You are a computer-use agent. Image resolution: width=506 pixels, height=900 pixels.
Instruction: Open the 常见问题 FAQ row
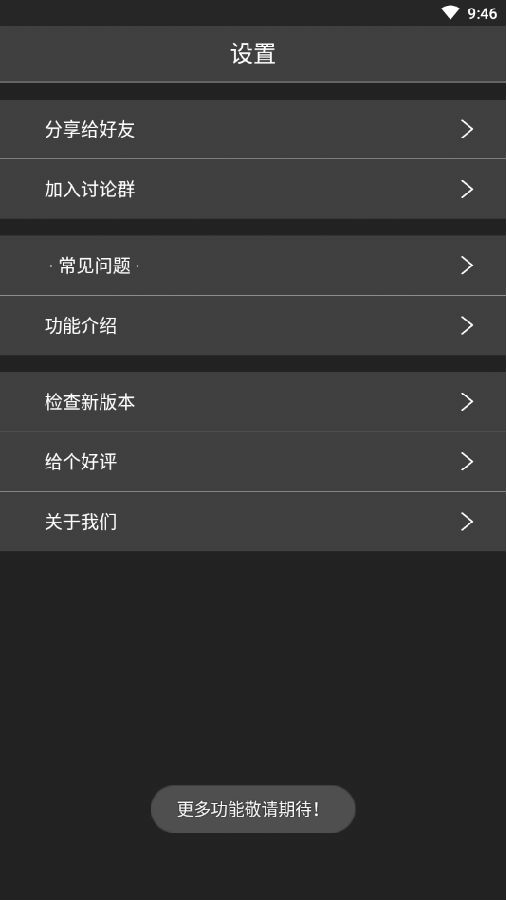coord(253,265)
